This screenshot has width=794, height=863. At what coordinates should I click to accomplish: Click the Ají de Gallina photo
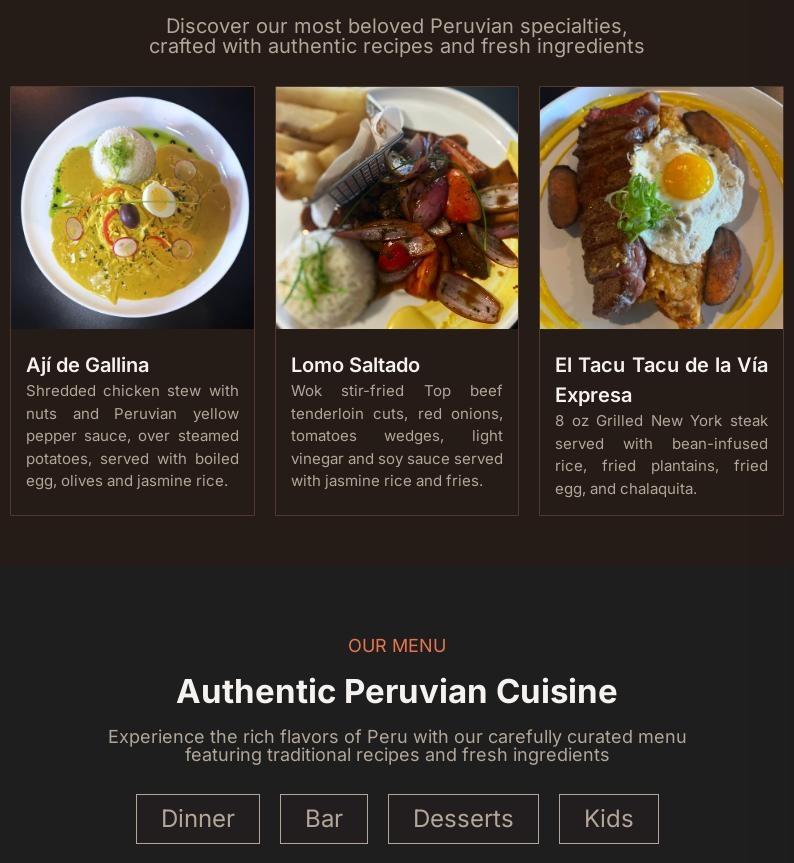coord(132,207)
